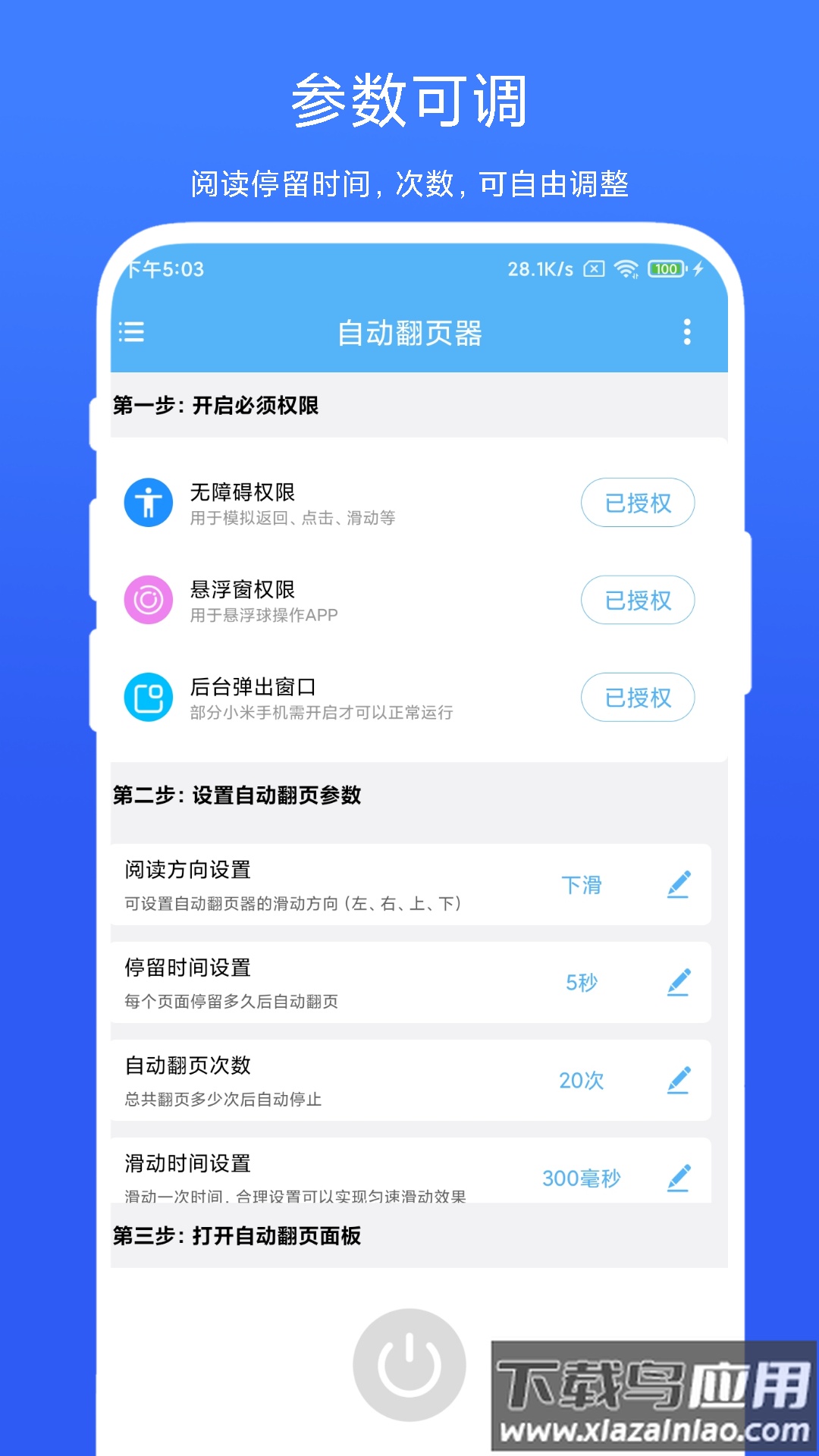The image size is (819, 1456).
Task: Select the 自动翻页器 title bar
Action: (x=409, y=333)
